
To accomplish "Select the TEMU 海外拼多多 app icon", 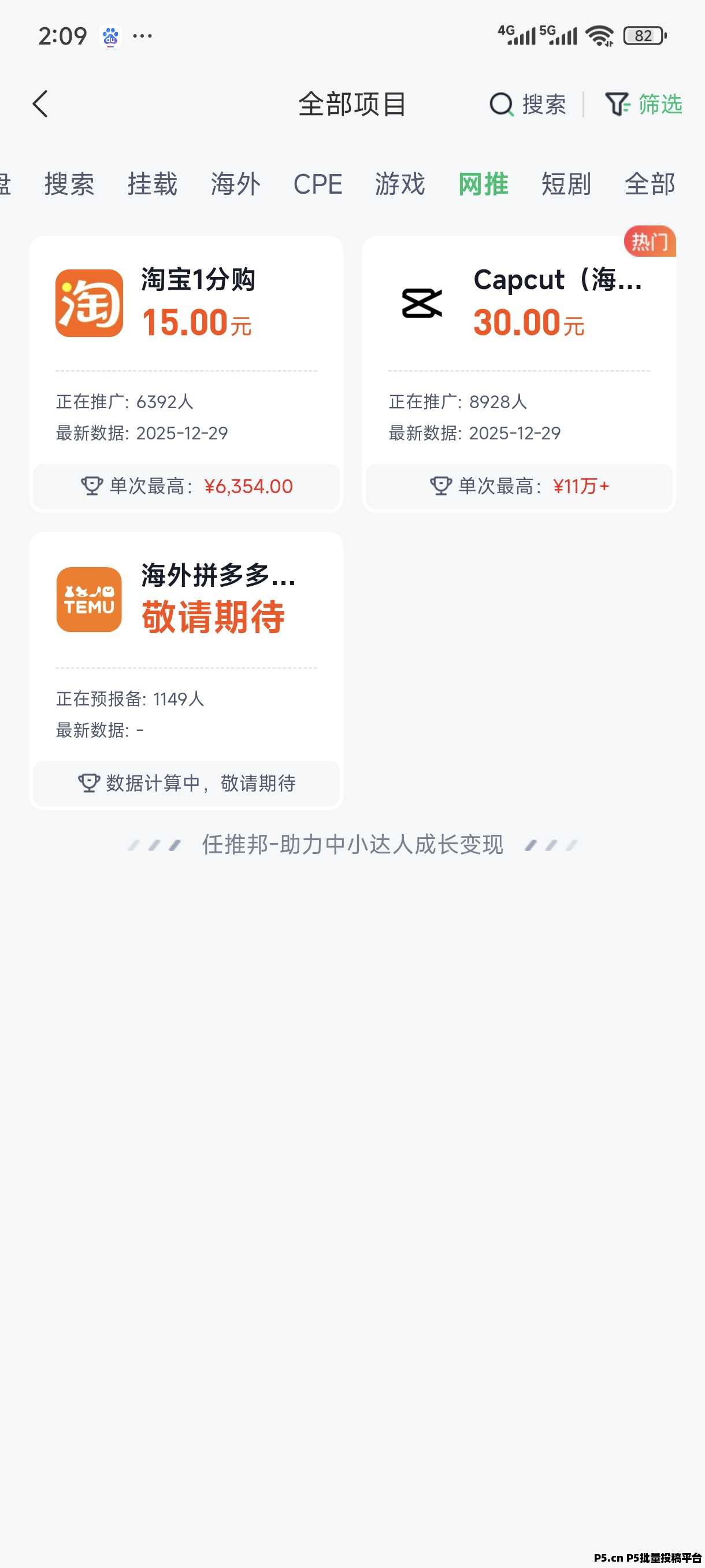I will point(90,600).
